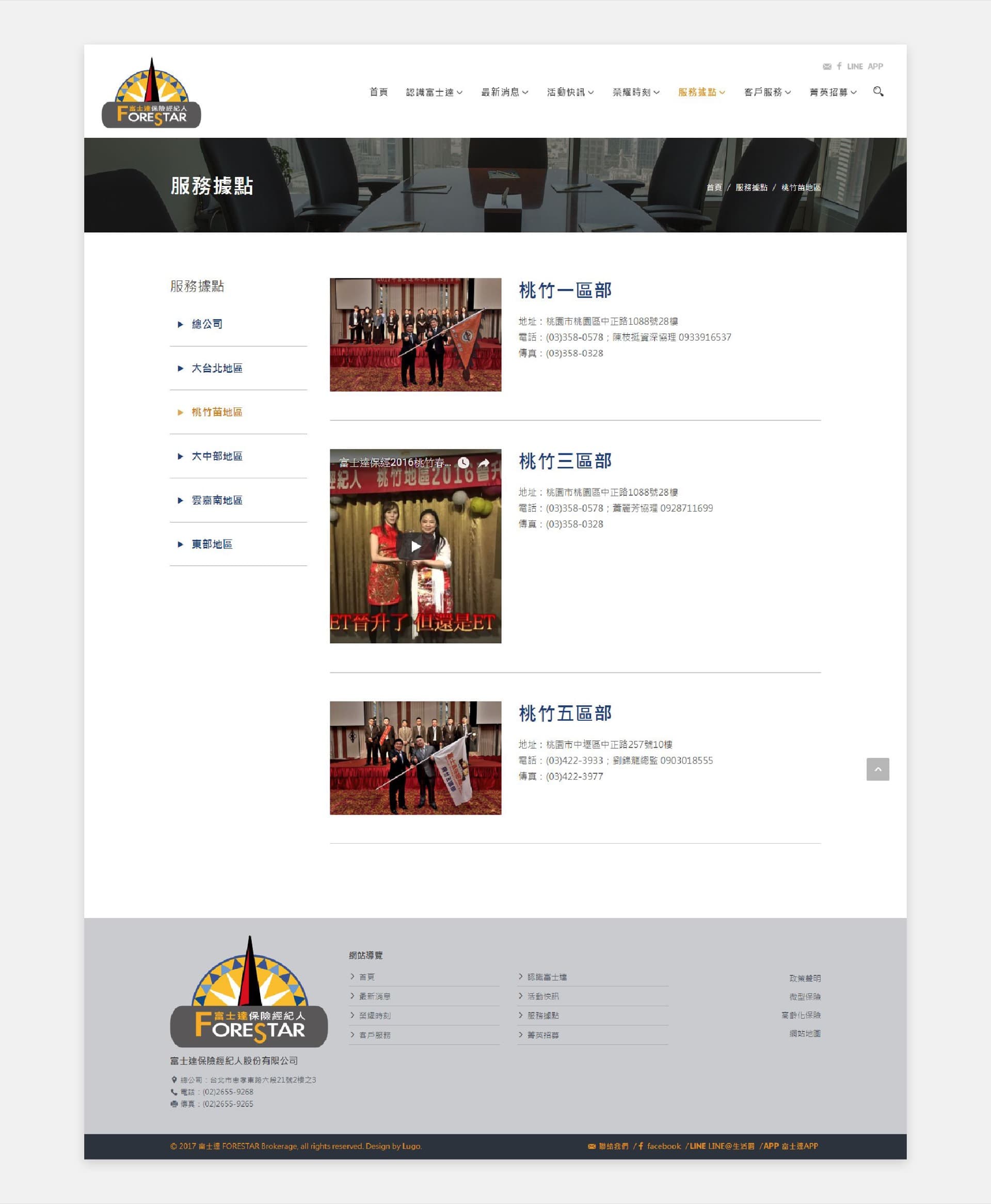The width and height of the screenshot is (991, 1204).
Task: Open 政策聲明 footer link
Action: click(804, 978)
